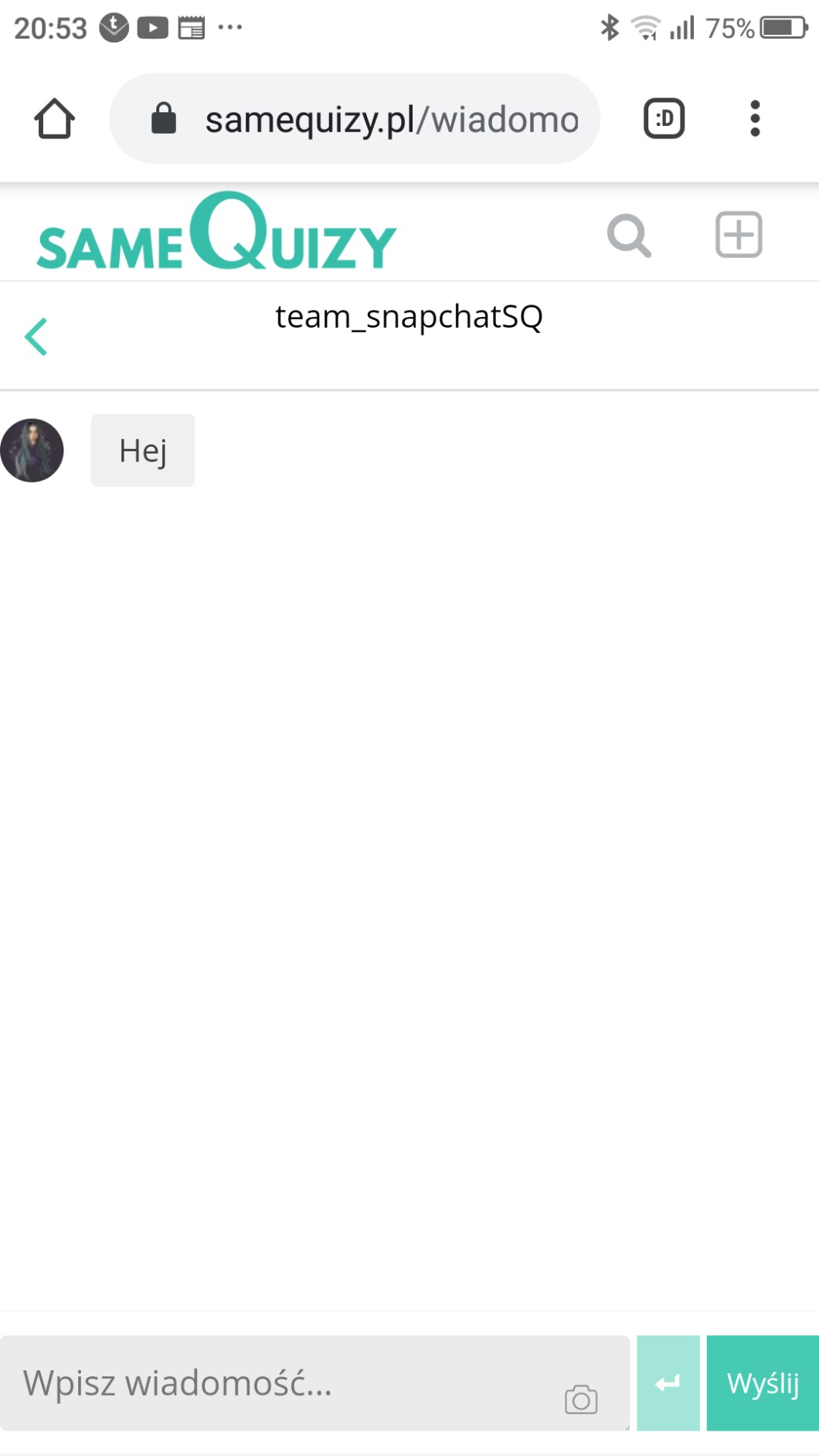
Task: Focus the 'Wpisz wiadomość...' message field
Action: pos(278,1383)
